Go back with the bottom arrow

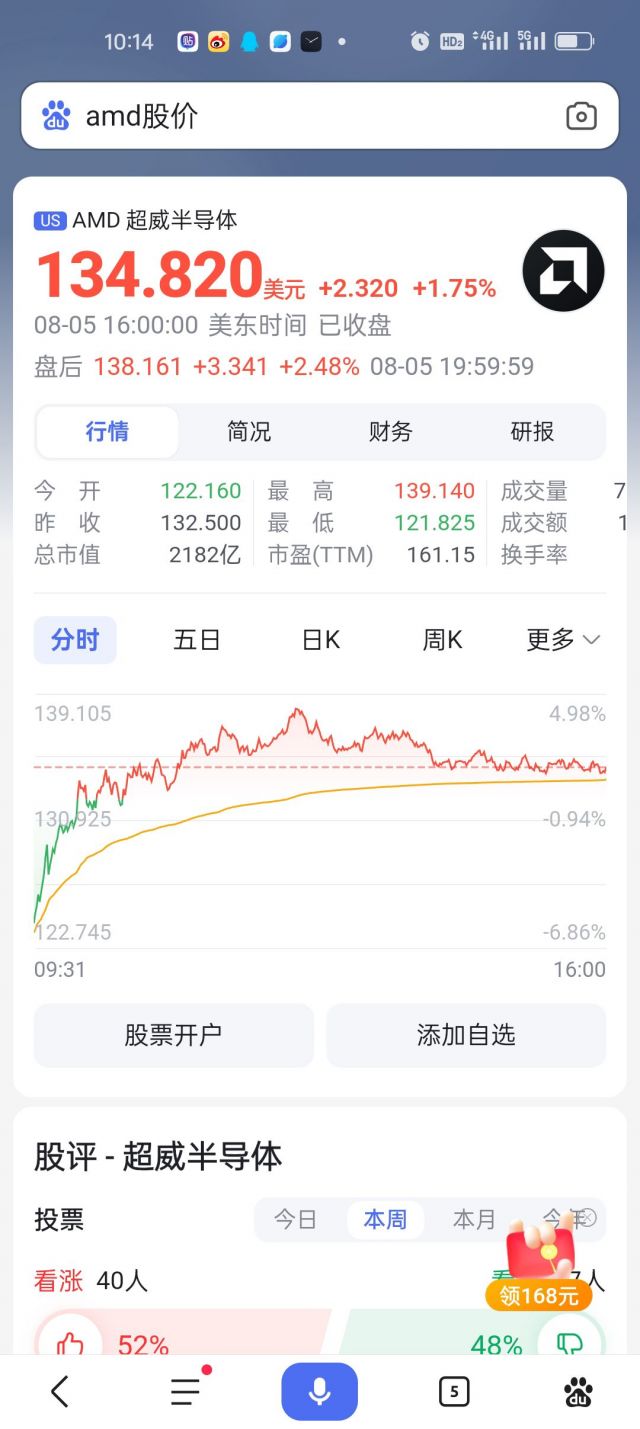(x=60, y=1391)
